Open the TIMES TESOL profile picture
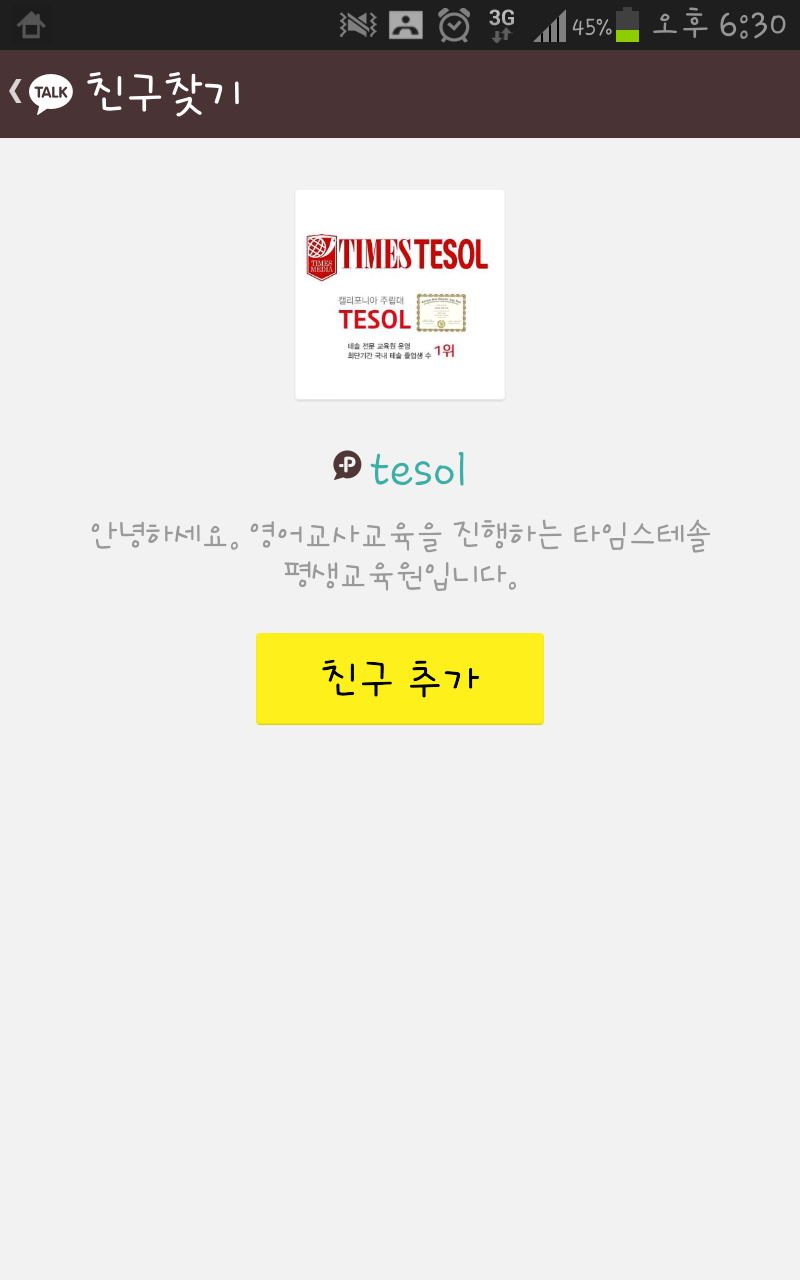This screenshot has width=800, height=1280. point(400,294)
